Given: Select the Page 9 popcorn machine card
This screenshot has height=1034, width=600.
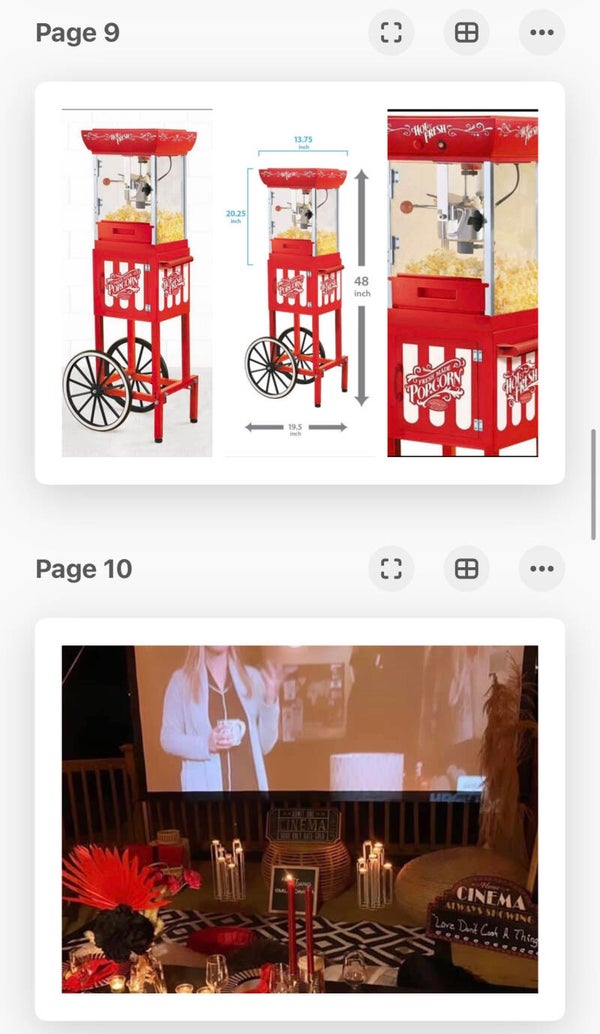Looking at the screenshot, I should [x=300, y=283].
